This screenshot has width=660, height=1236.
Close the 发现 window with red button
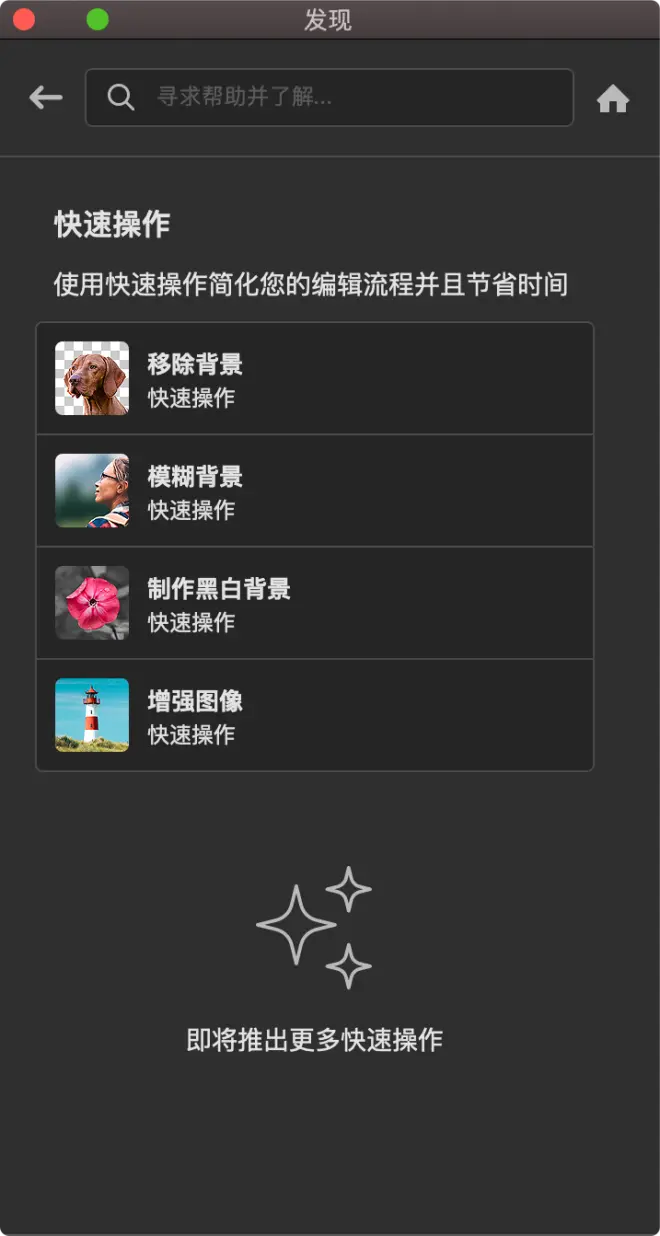tap(24, 19)
